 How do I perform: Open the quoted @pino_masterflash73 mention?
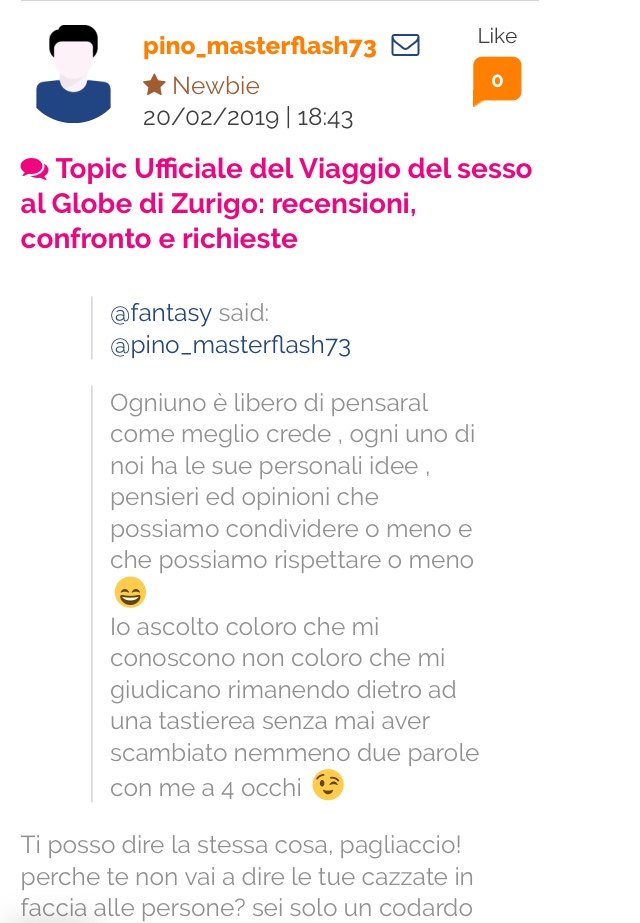[x=231, y=346]
